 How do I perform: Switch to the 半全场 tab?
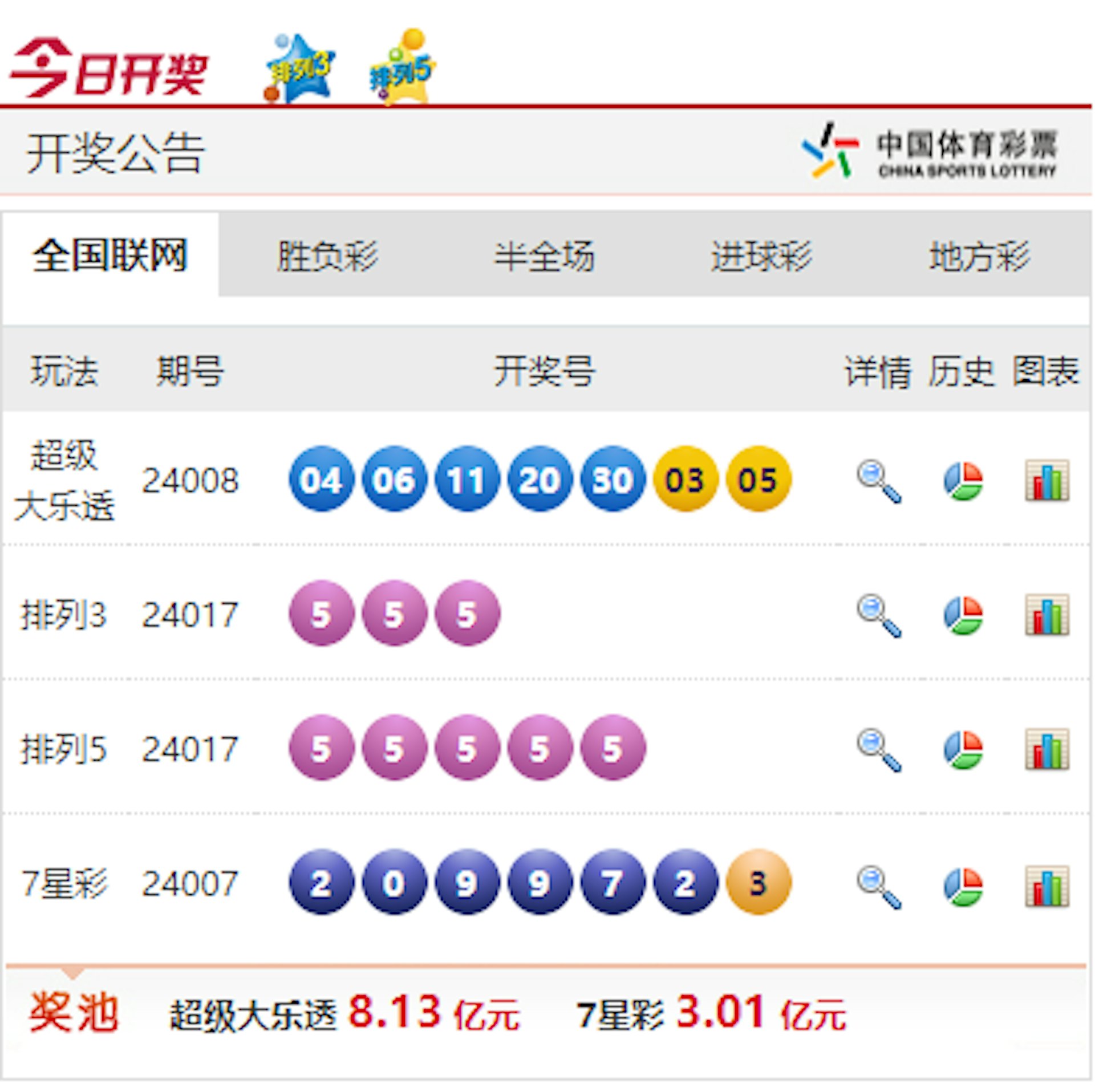pyautogui.click(x=544, y=256)
